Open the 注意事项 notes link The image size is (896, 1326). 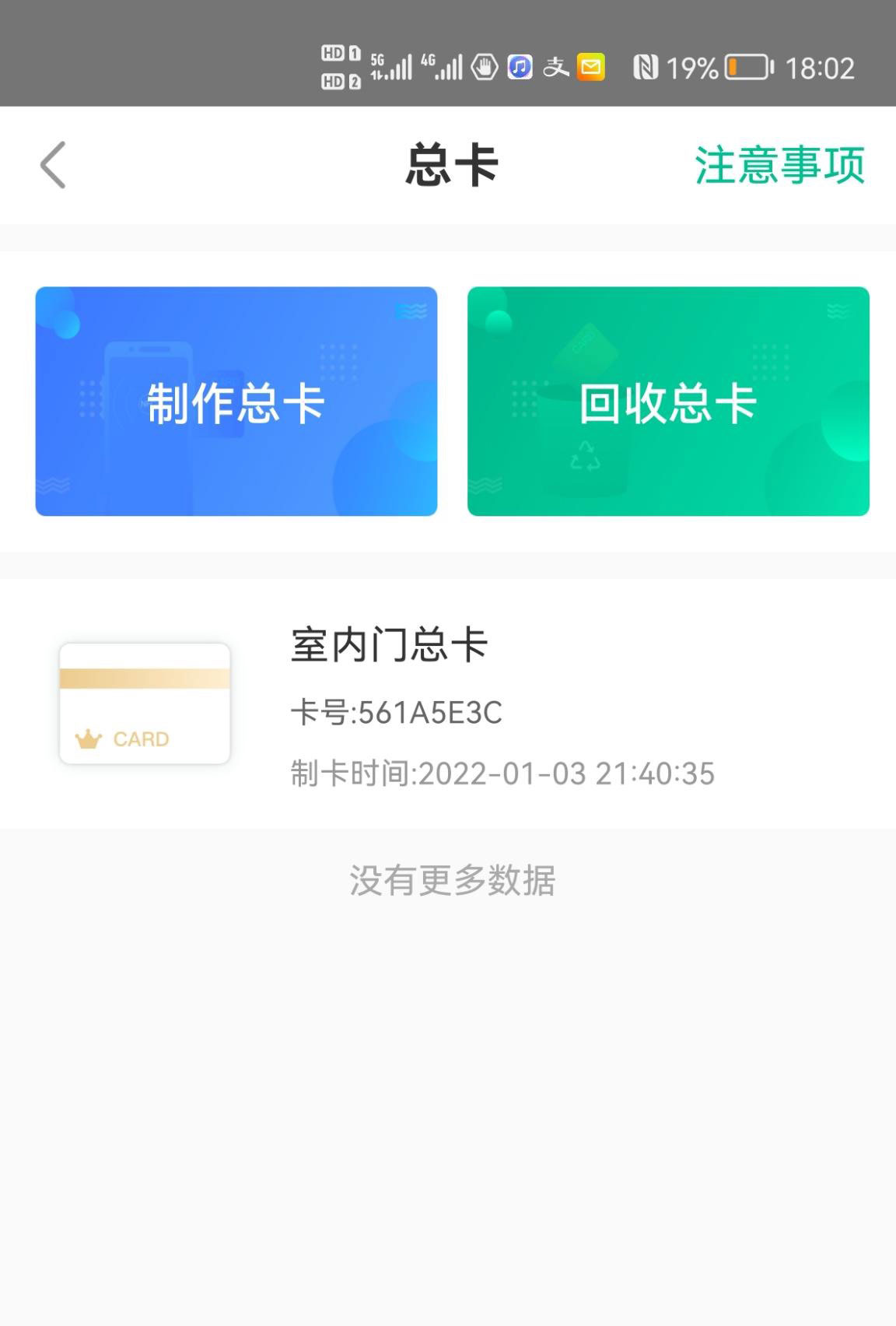coord(779,165)
